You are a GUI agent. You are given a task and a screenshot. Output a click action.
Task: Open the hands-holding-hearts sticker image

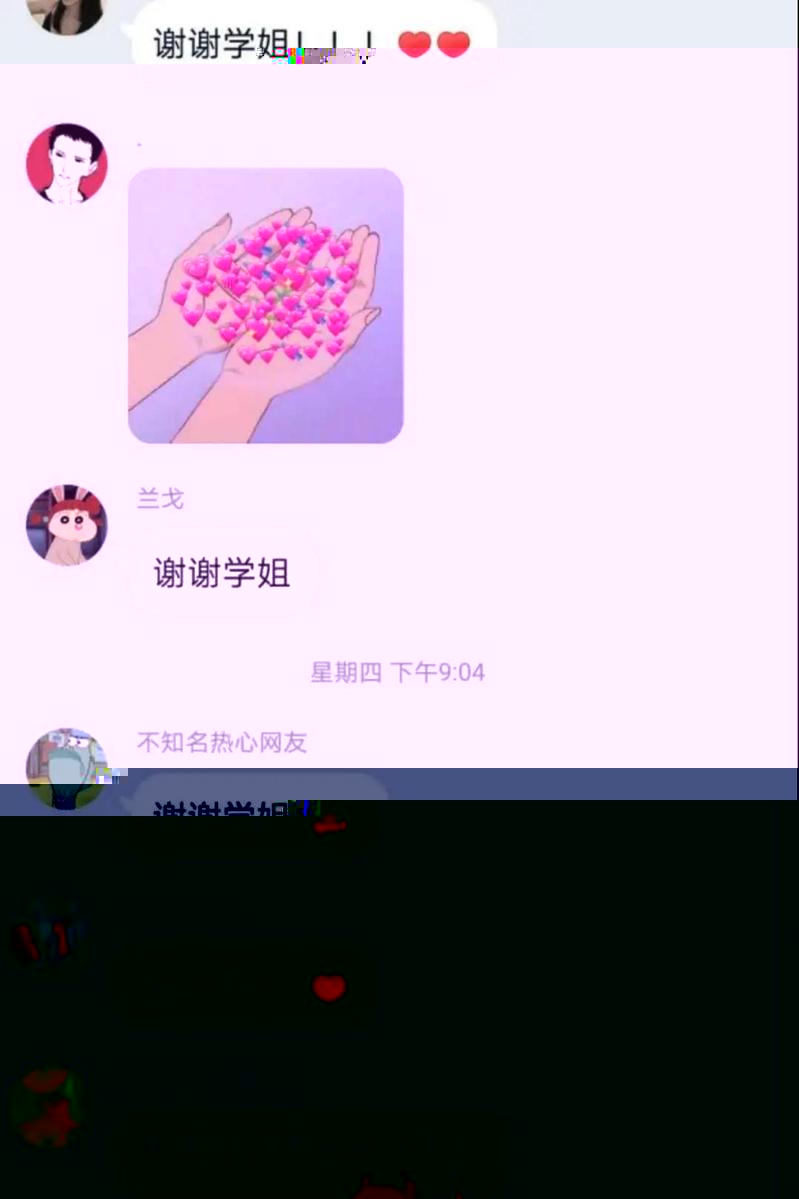point(265,305)
